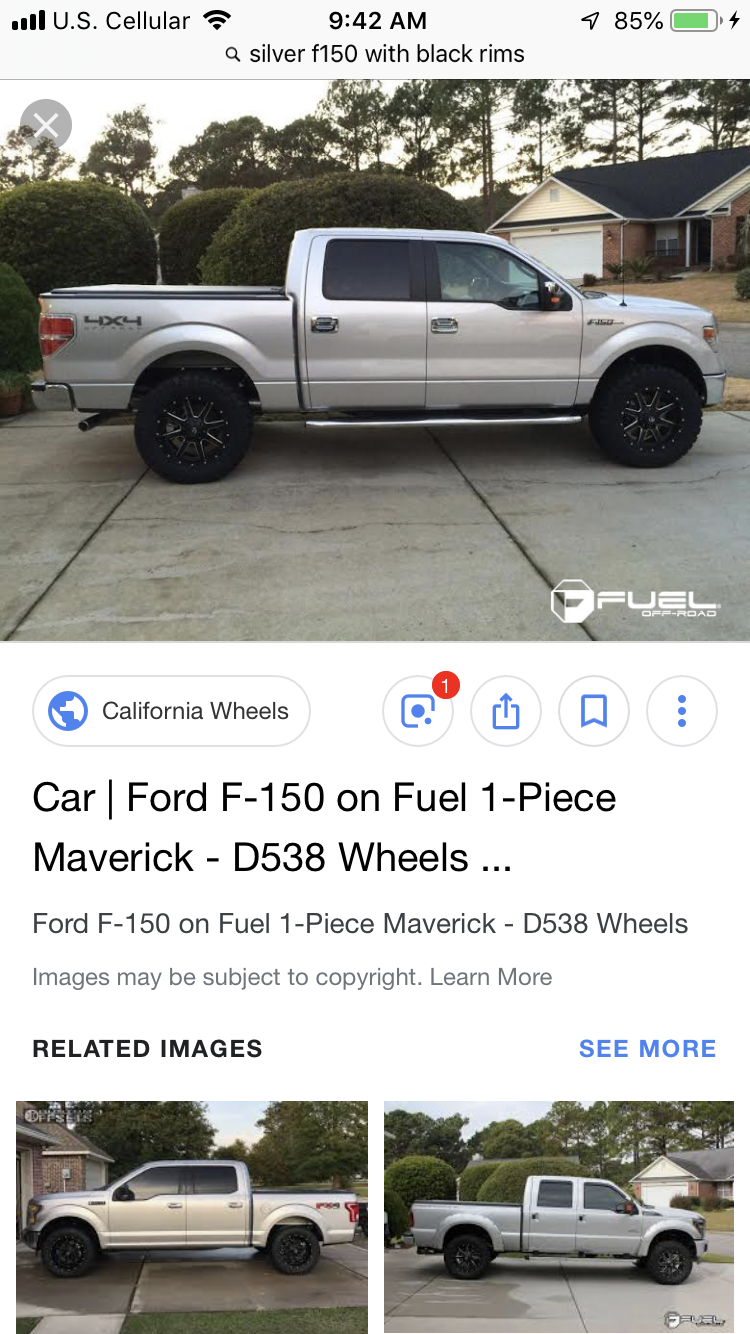
Task: Open the three-dot options menu
Action: [x=682, y=711]
